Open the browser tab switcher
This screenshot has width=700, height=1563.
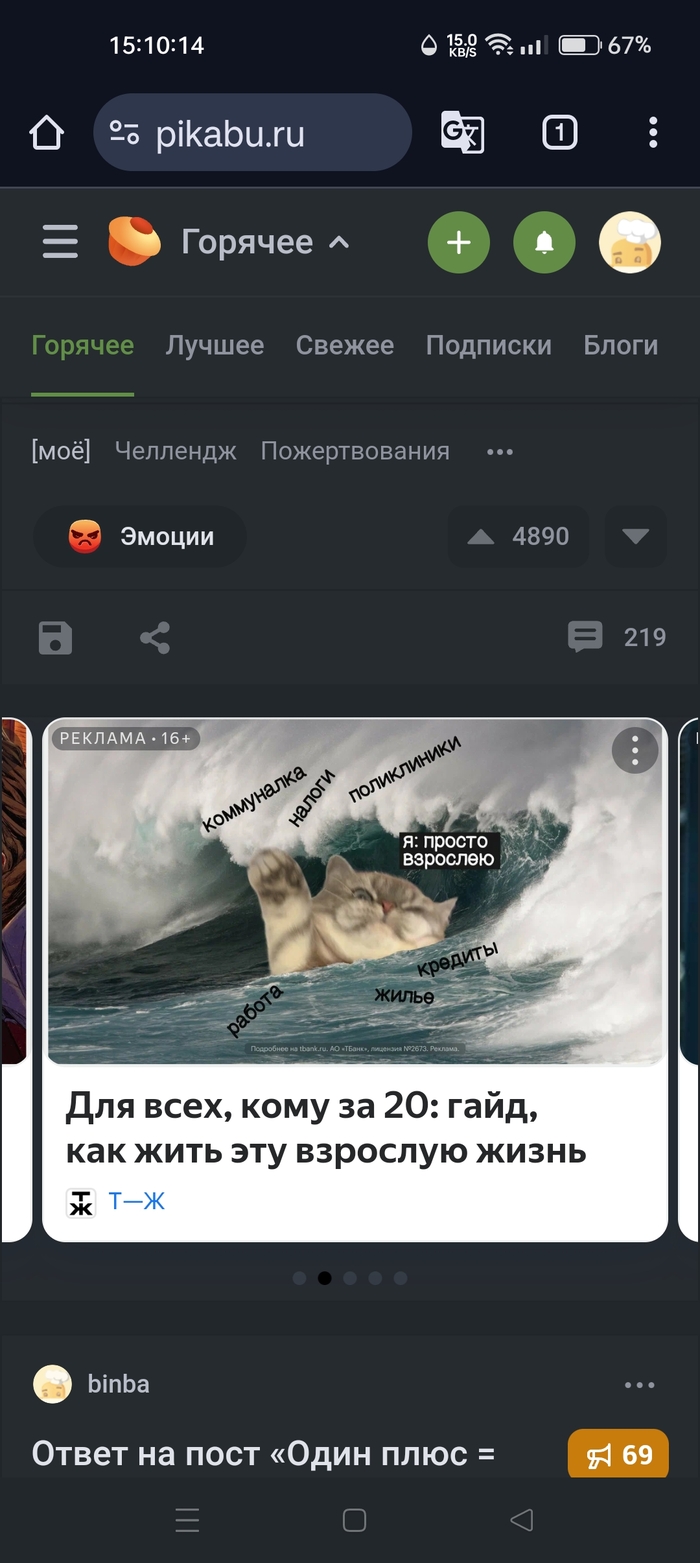point(559,132)
